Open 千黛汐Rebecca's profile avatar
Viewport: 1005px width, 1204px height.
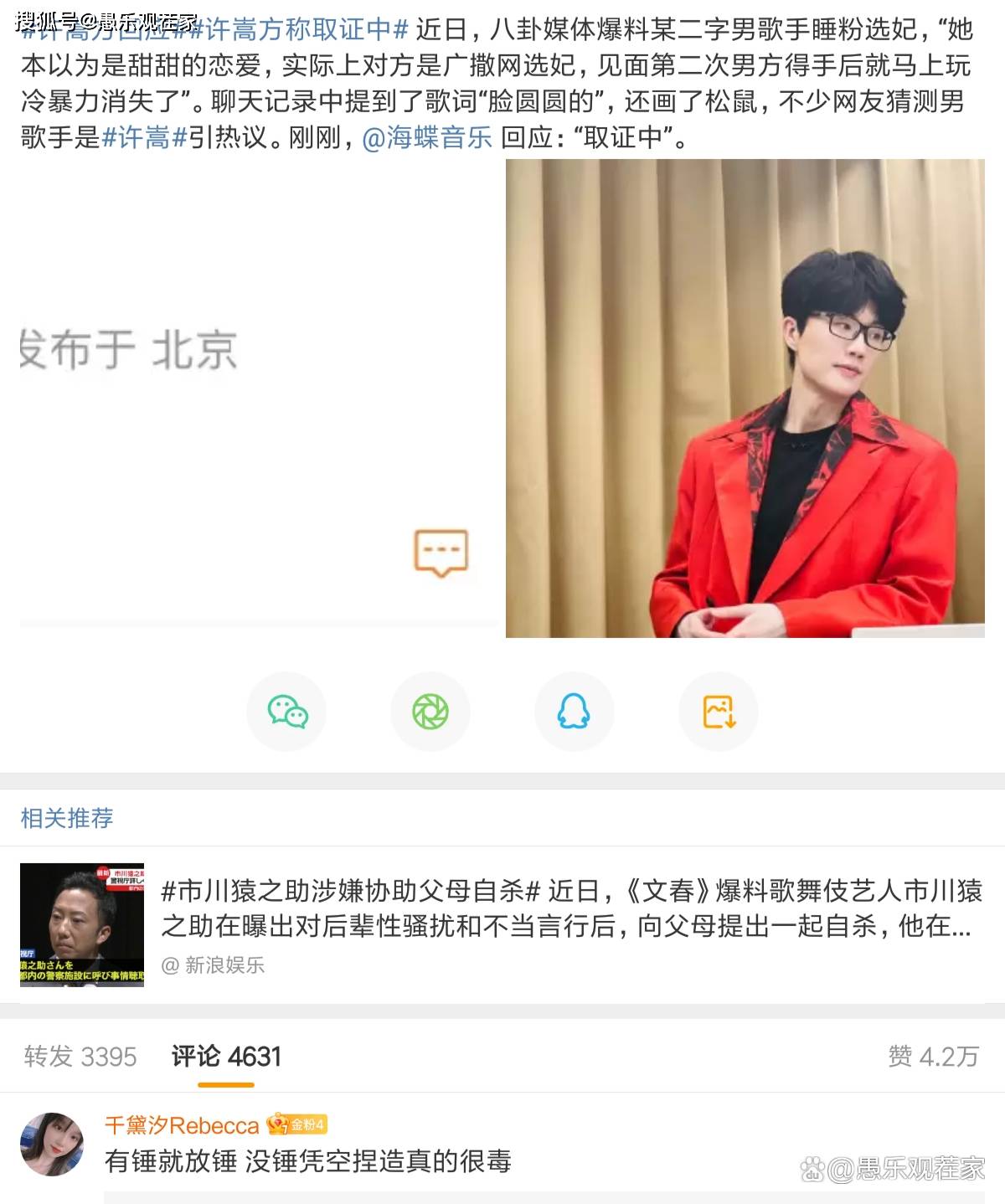[x=52, y=1144]
